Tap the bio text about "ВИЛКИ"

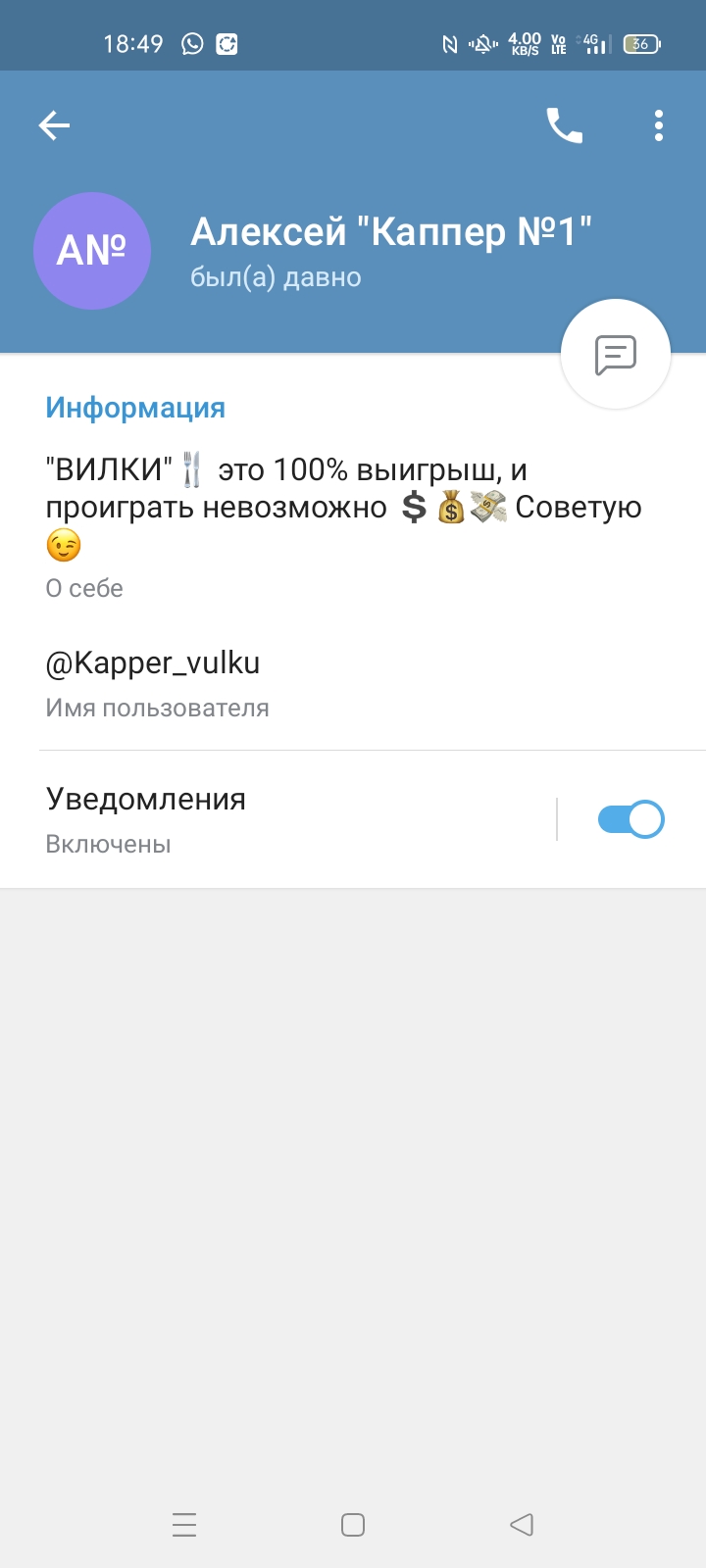(343, 508)
